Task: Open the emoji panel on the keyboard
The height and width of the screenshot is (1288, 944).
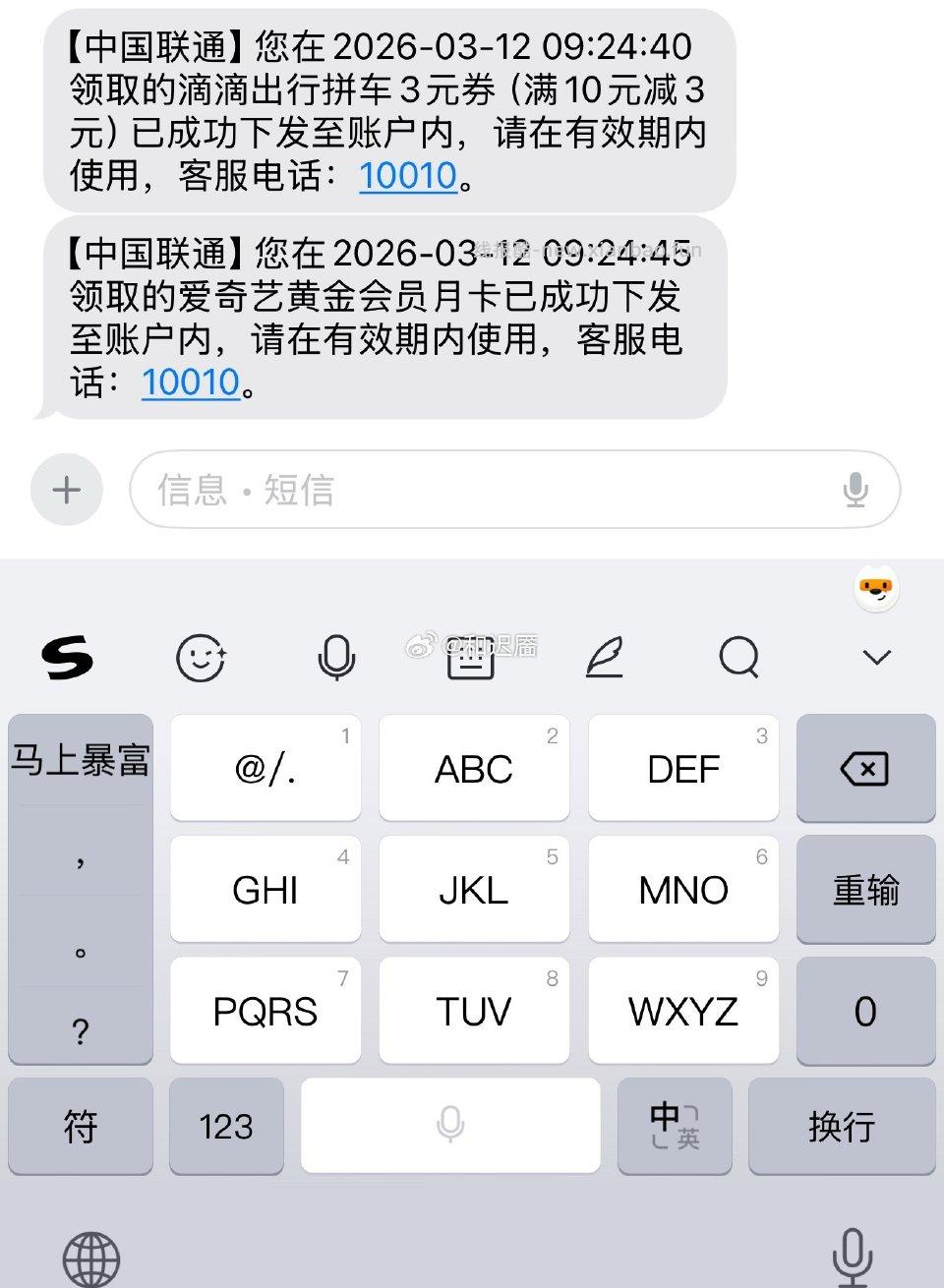Action: tap(203, 659)
